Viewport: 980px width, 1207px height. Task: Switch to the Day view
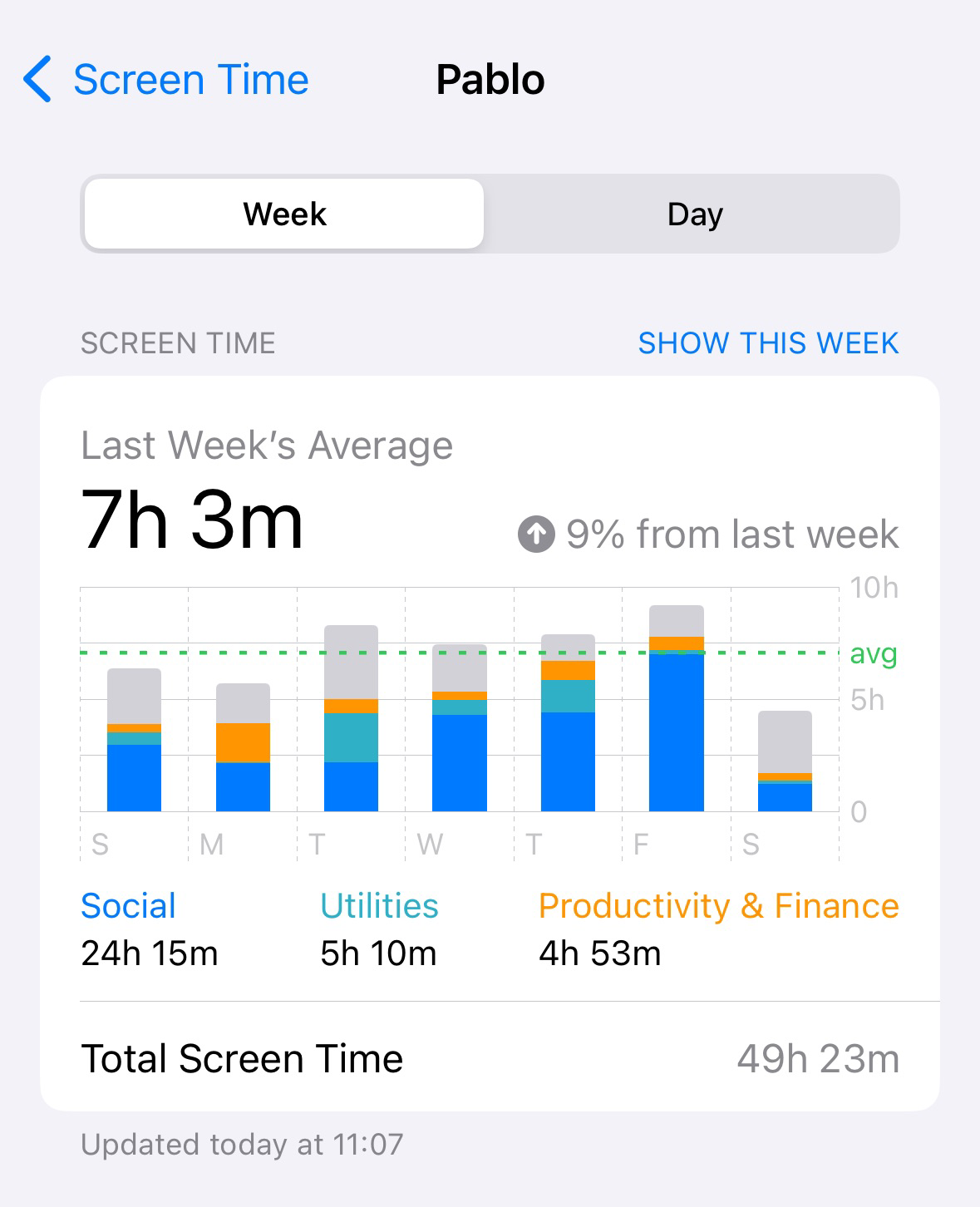coord(694,214)
